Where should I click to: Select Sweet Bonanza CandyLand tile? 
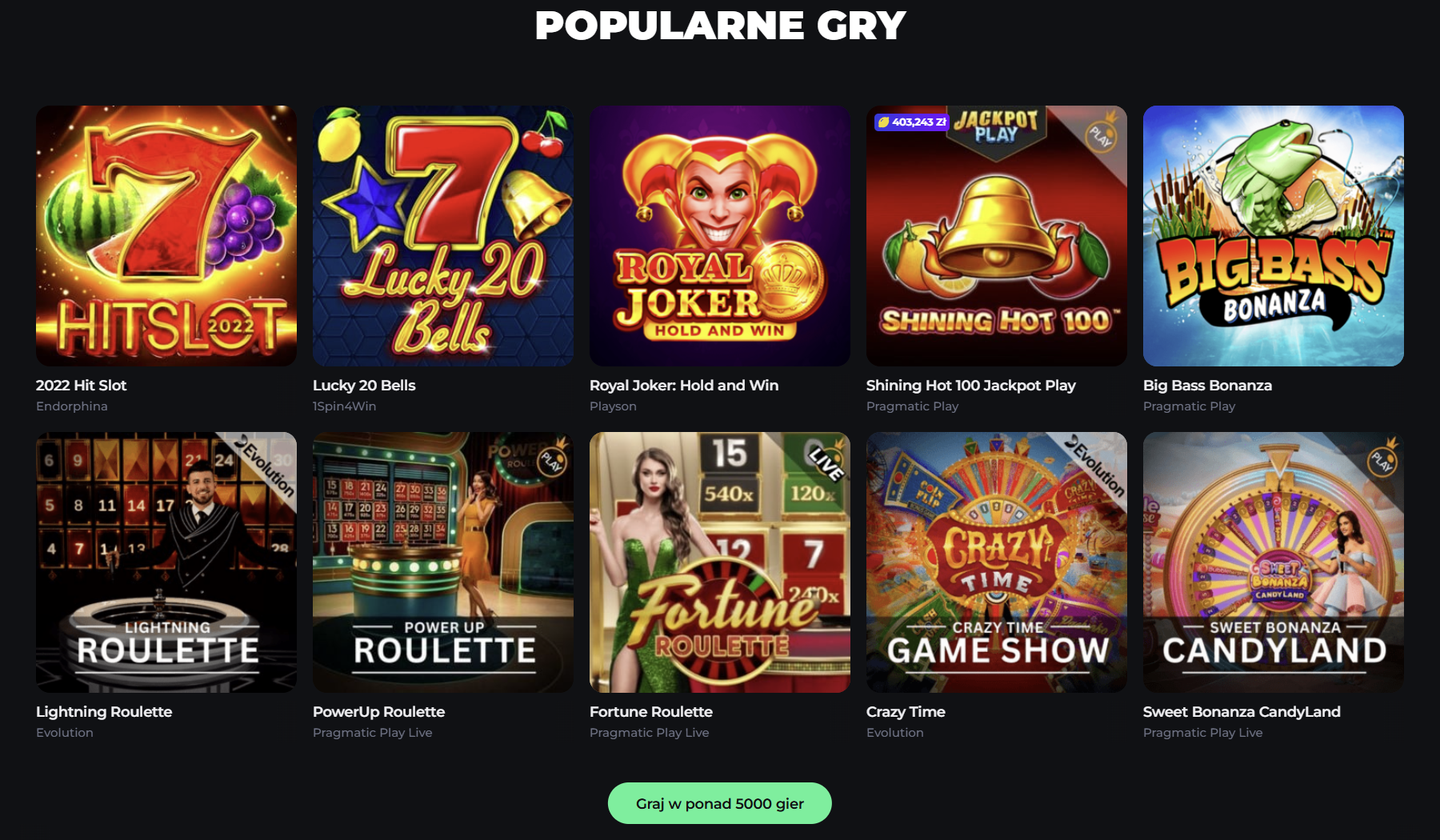click(x=1273, y=562)
